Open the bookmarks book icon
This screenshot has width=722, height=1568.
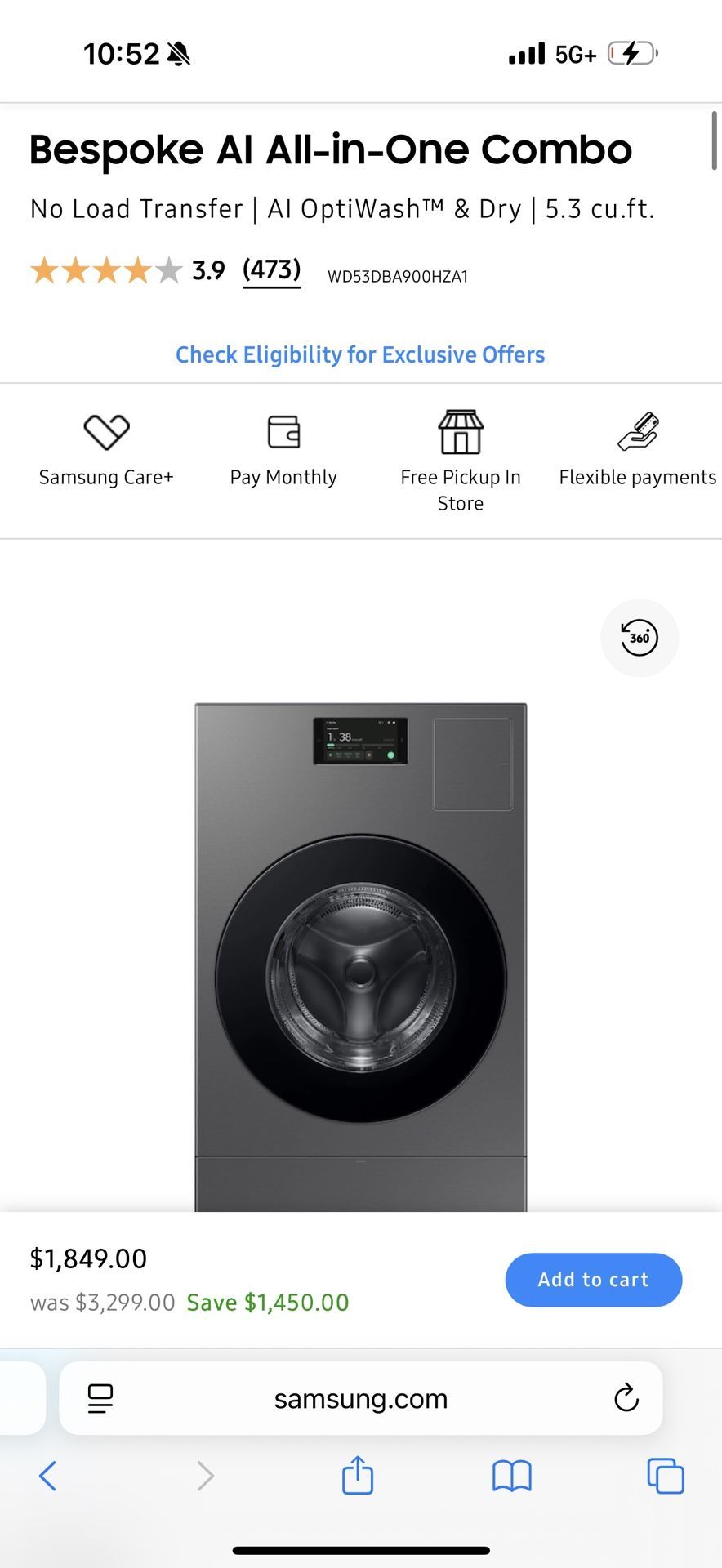pyautogui.click(x=511, y=1476)
